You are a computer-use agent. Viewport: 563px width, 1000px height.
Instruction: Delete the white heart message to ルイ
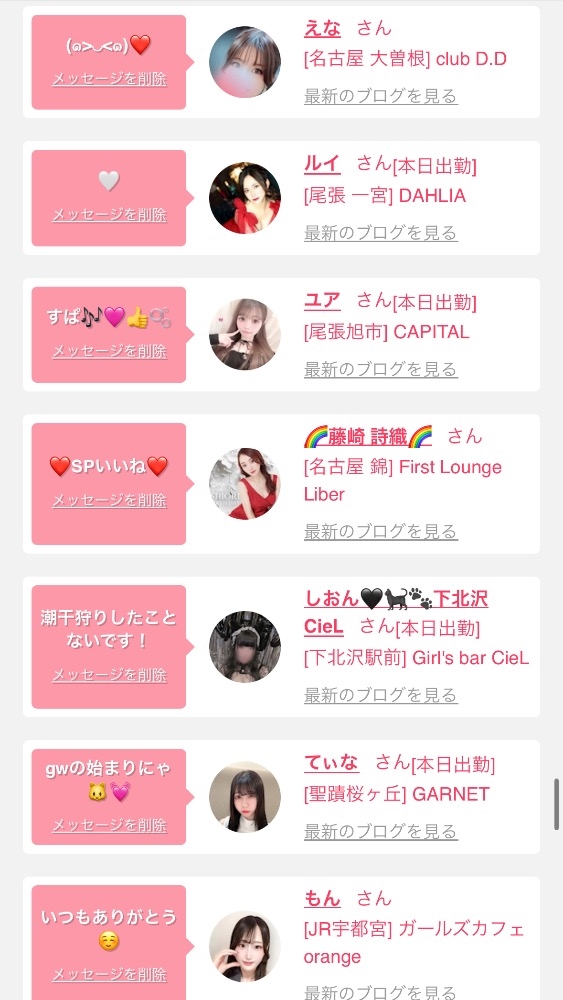(109, 215)
